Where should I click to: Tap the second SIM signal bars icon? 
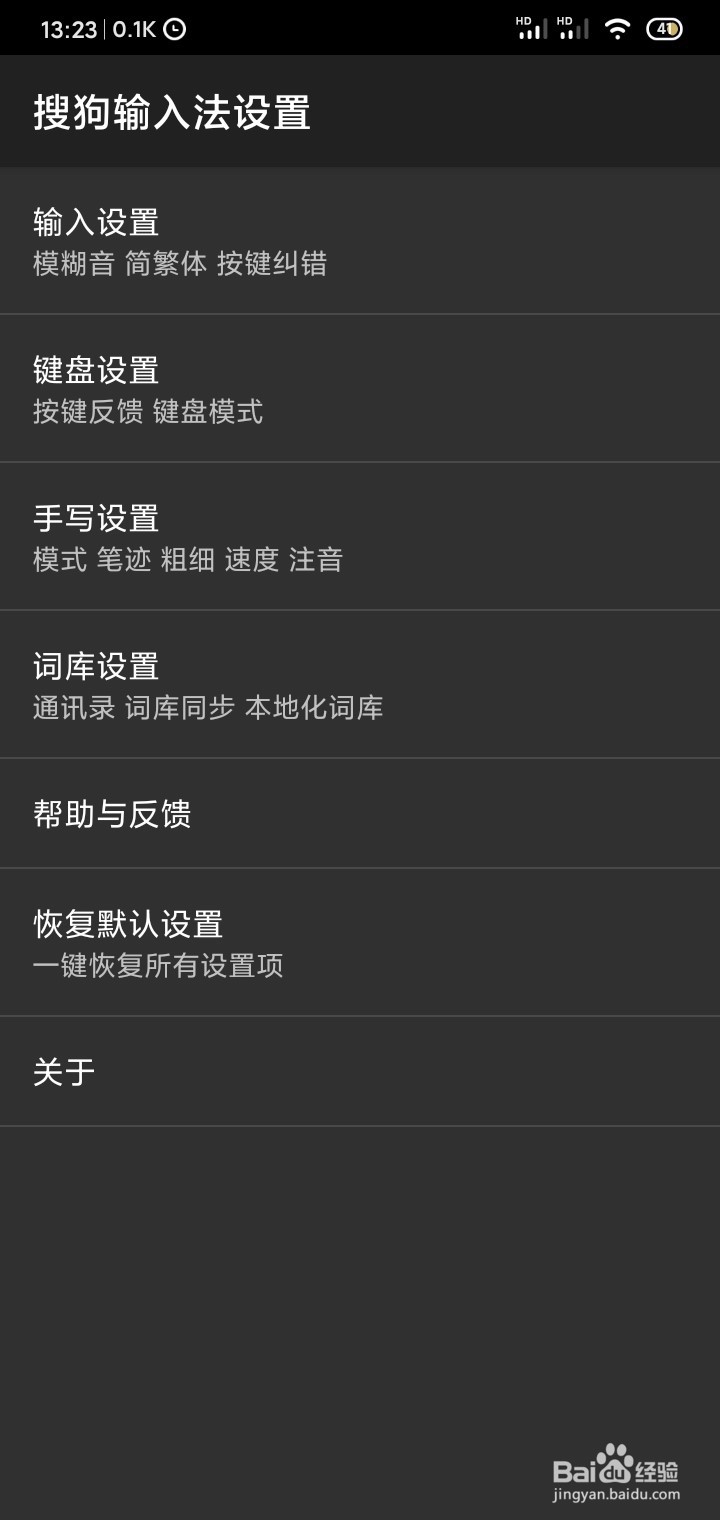578,32
